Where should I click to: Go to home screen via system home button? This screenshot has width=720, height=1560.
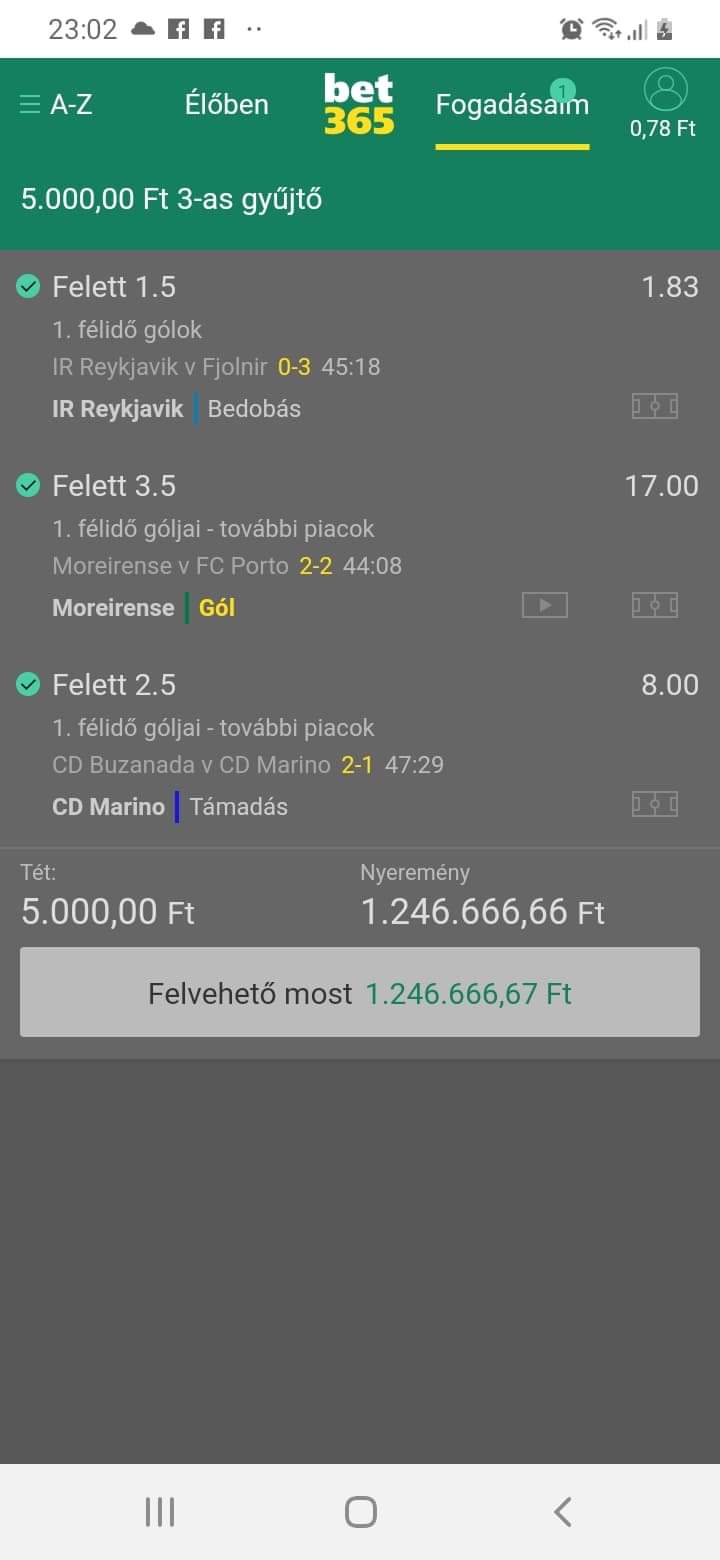pyautogui.click(x=360, y=1511)
